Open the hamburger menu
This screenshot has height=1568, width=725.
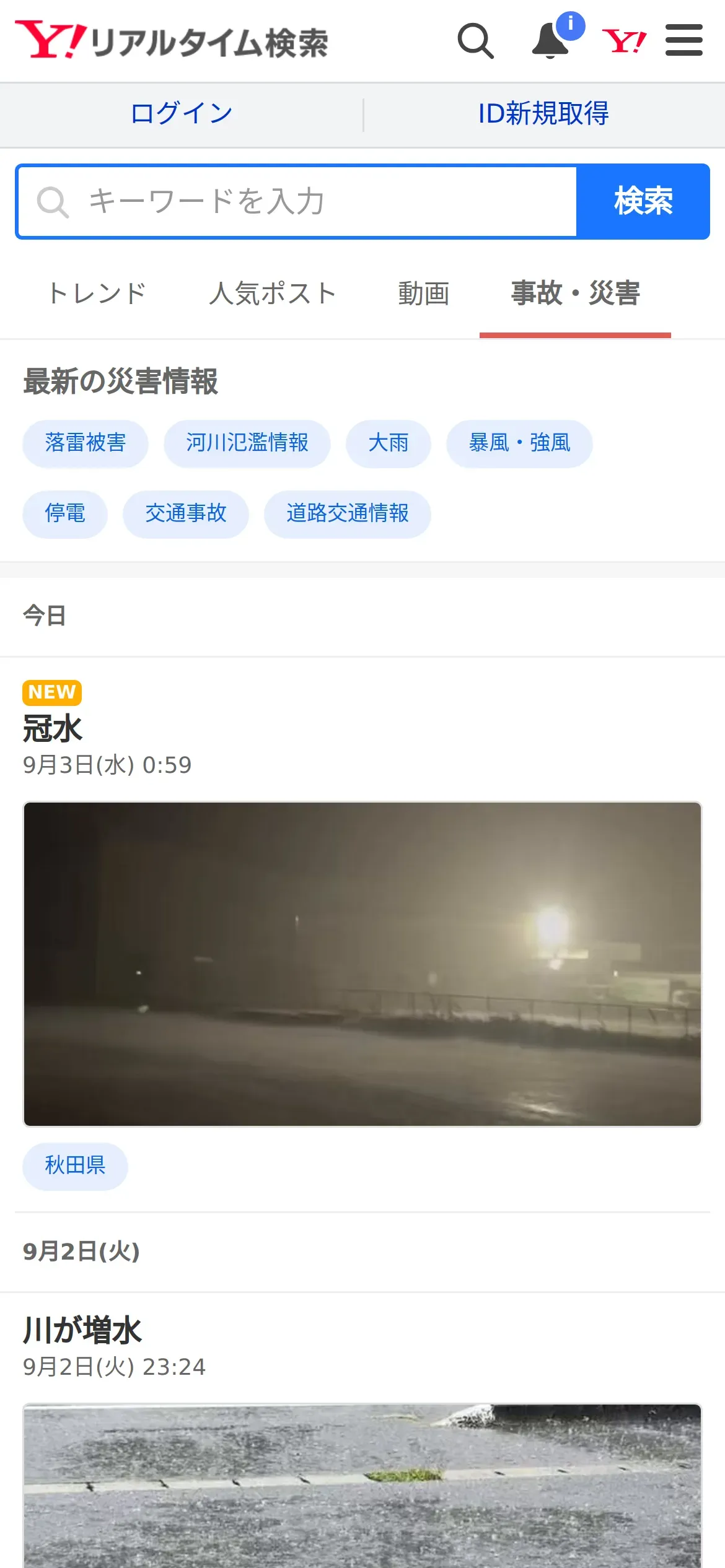684,41
